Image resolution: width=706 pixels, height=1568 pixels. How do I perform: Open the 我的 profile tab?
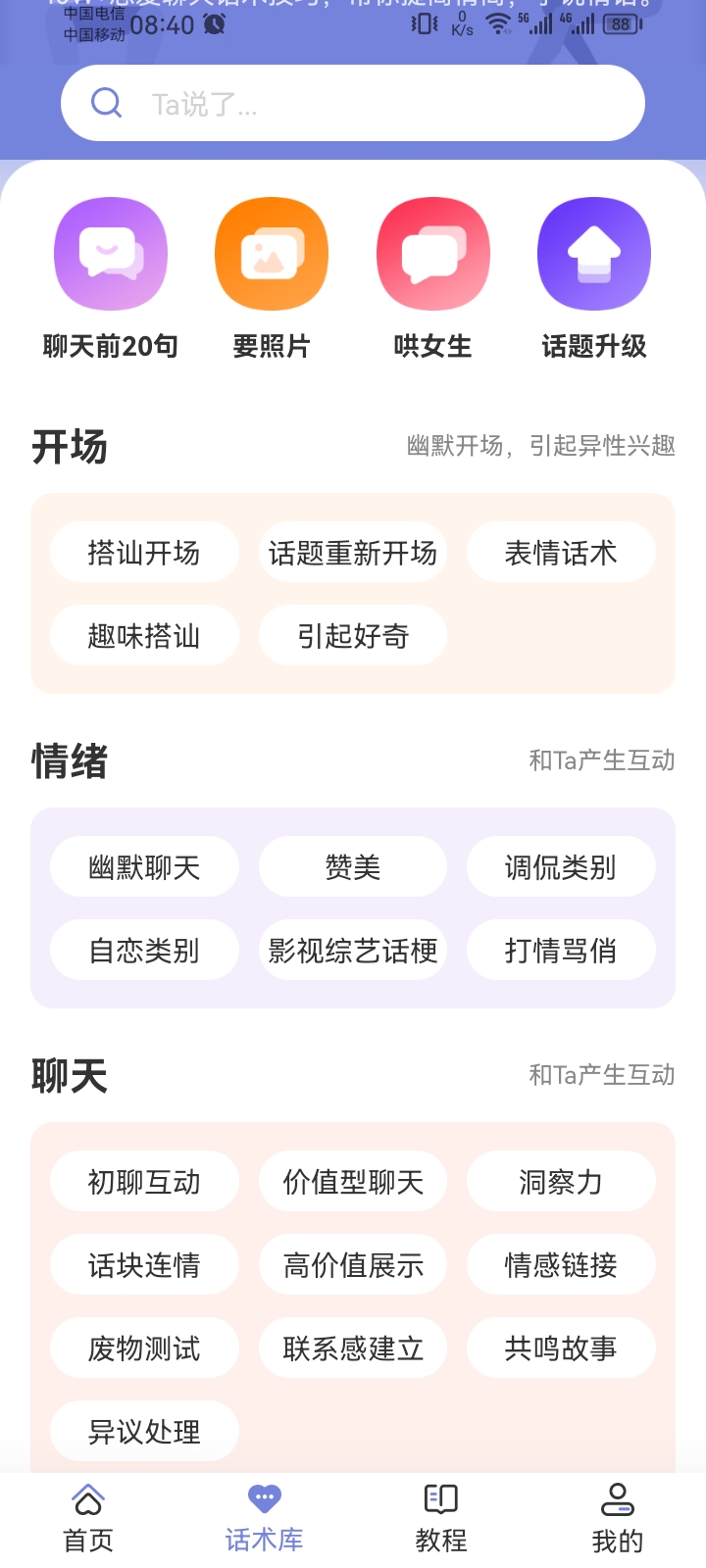click(618, 1519)
